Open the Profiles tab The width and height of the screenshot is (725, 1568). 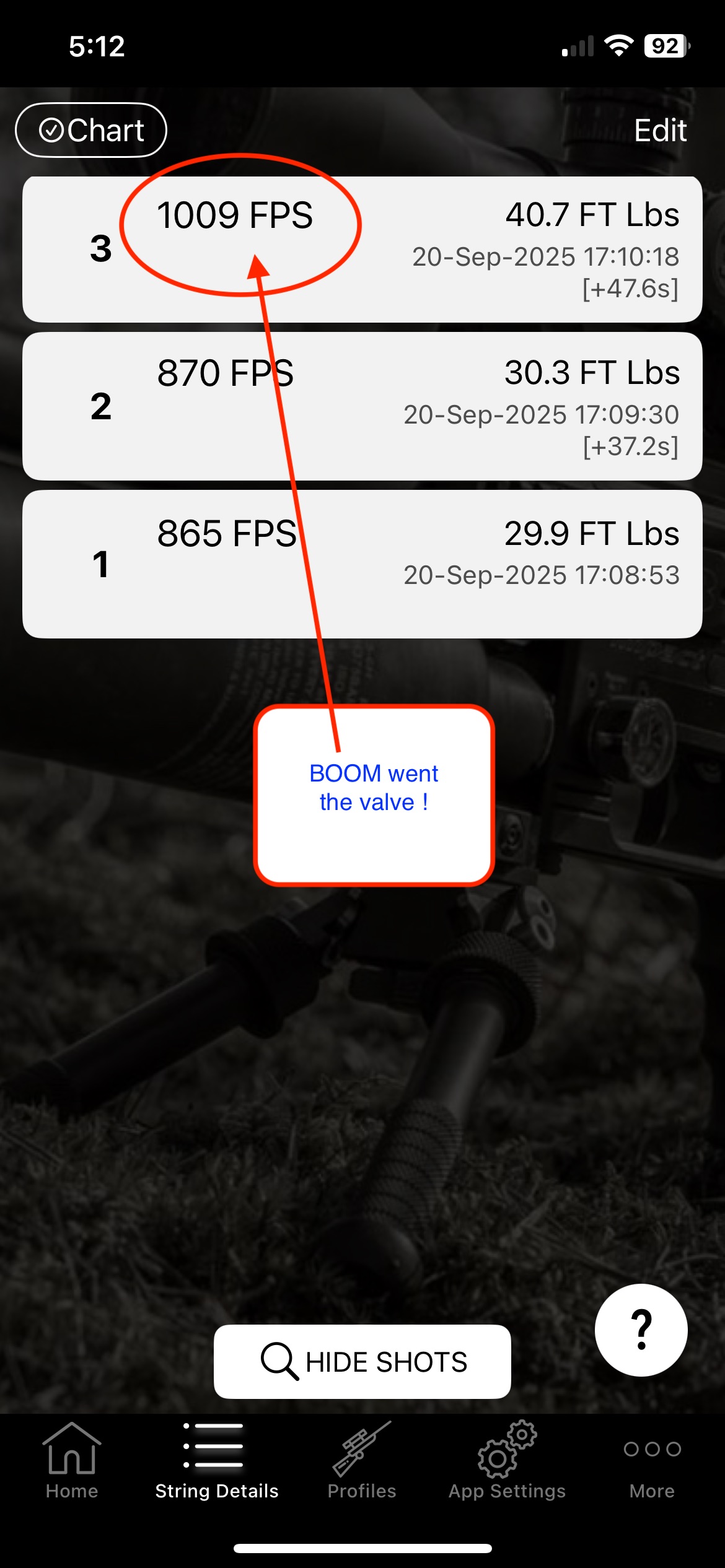tap(362, 1460)
